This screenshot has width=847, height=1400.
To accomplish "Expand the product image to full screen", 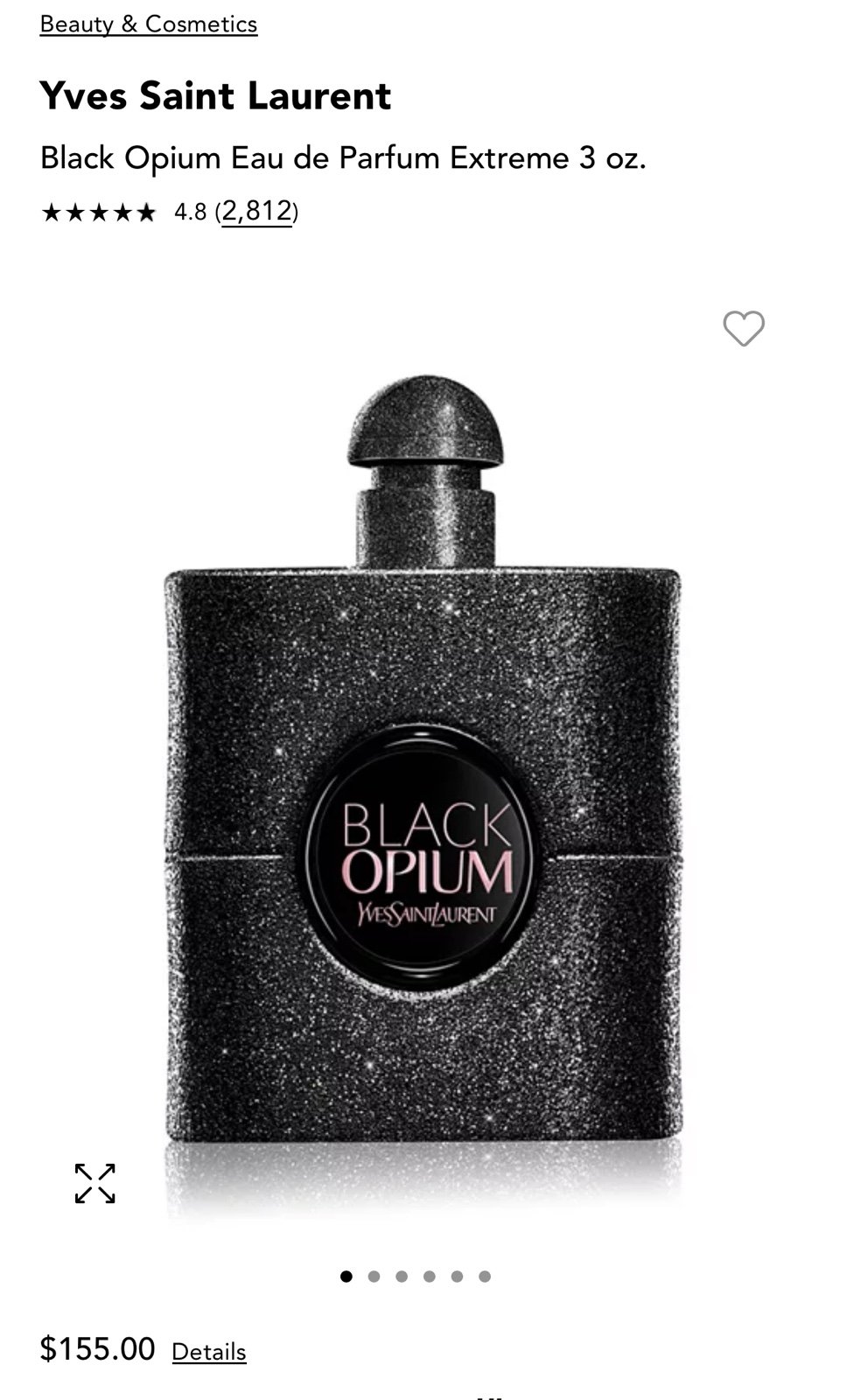I will (x=95, y=1183).
